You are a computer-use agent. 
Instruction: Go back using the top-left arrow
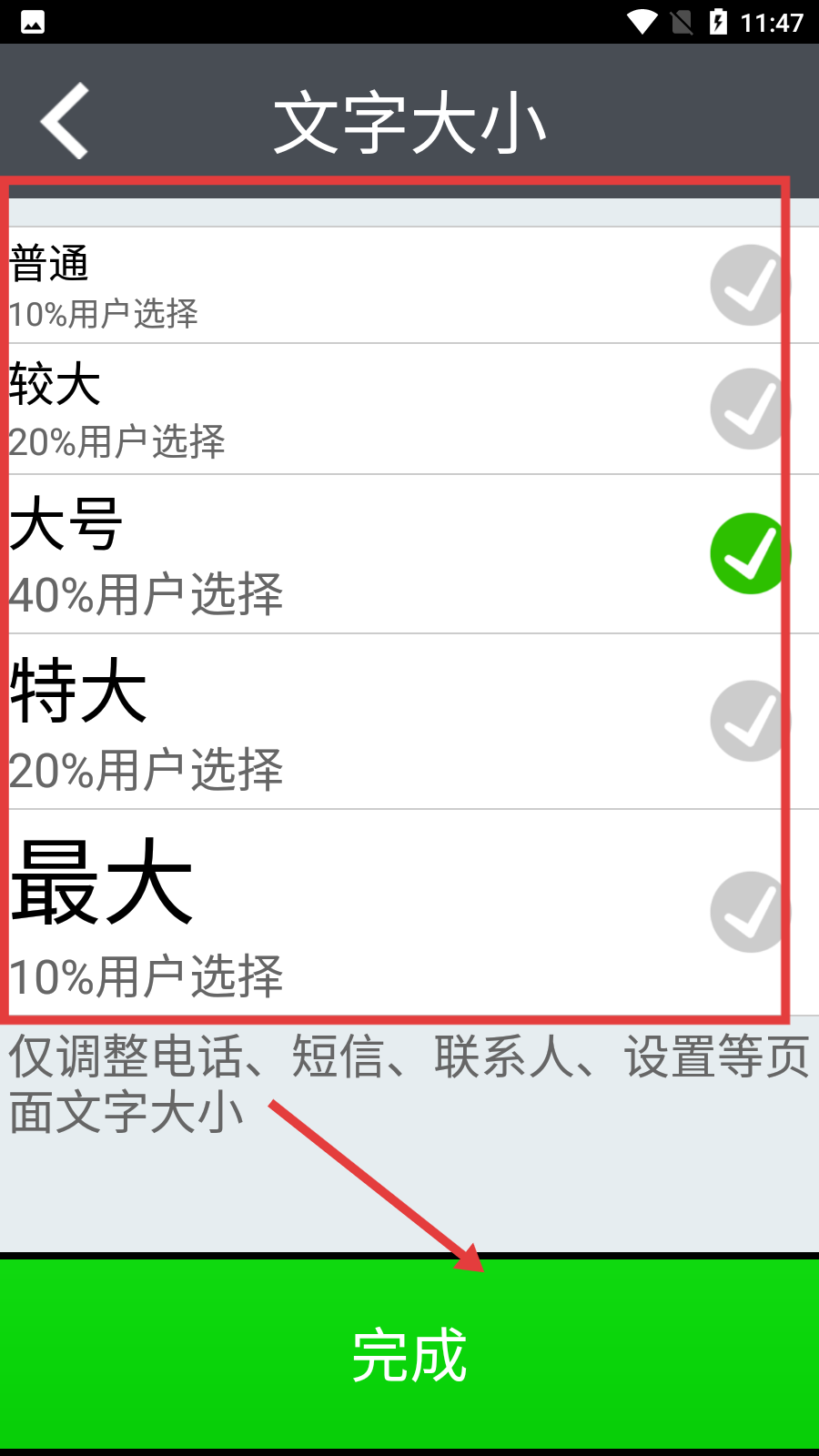[x=65, y=121]
